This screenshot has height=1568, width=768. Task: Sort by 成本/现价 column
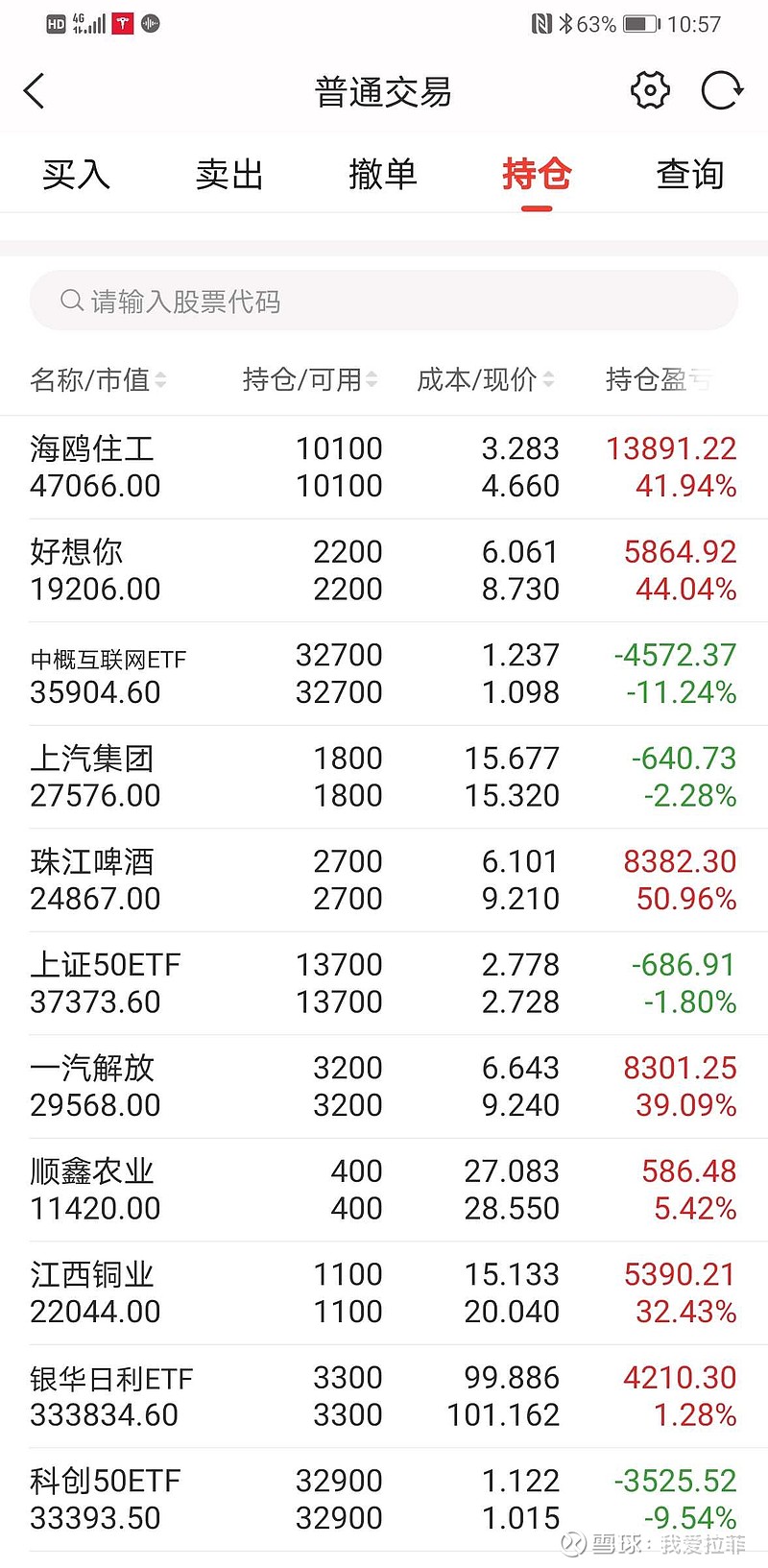(x=485, y=380)
